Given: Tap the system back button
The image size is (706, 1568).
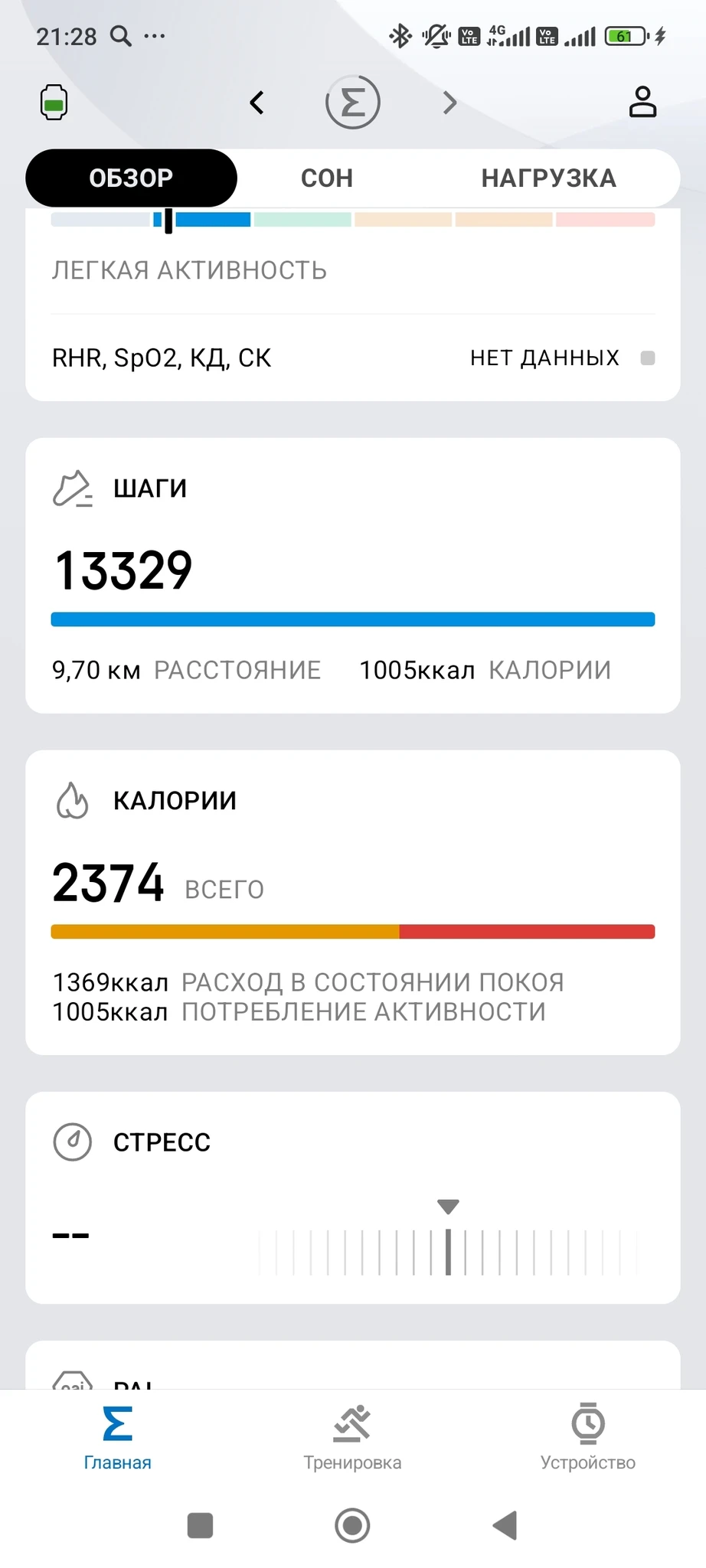Looking at the screenshot, I should click(x=505, y=1525).
